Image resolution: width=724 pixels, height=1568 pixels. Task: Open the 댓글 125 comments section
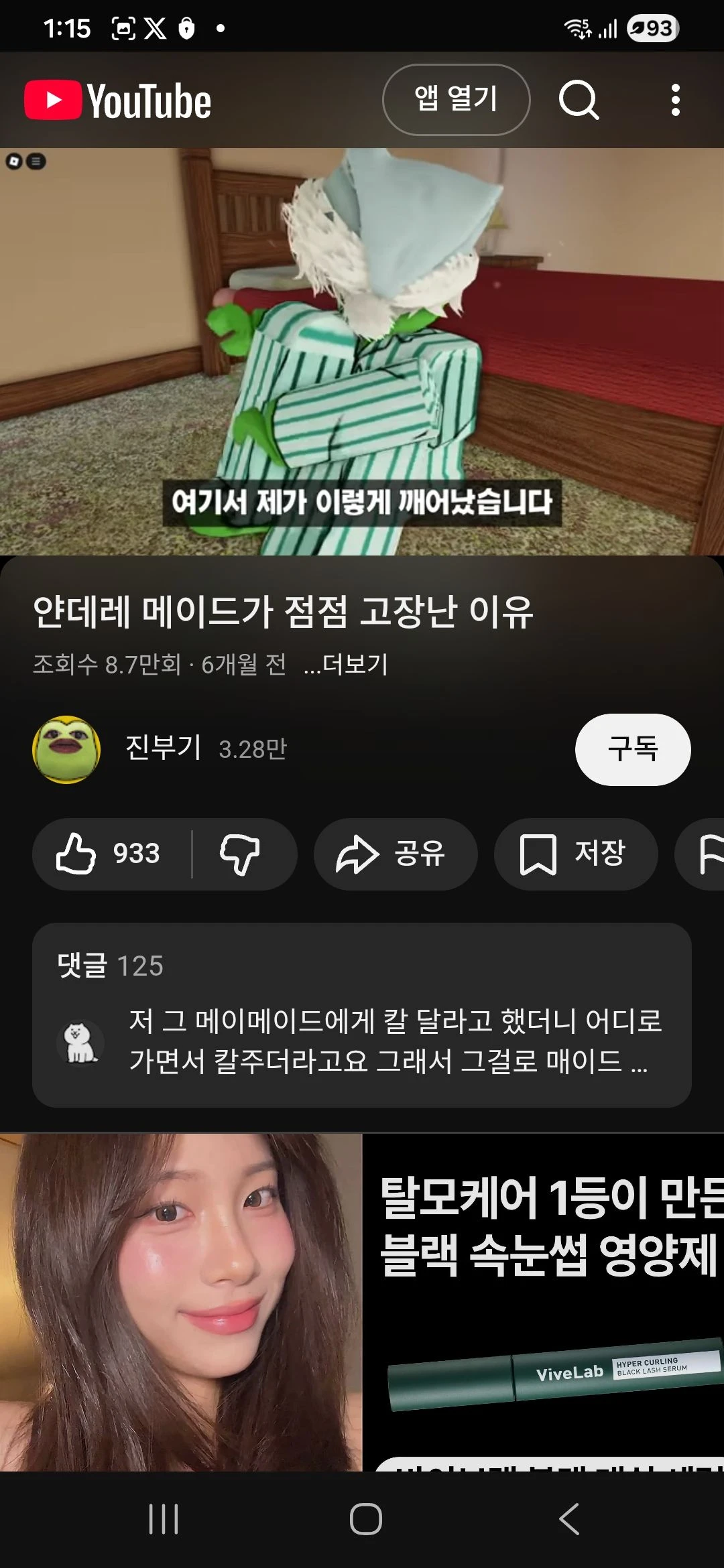point(362,1015)
